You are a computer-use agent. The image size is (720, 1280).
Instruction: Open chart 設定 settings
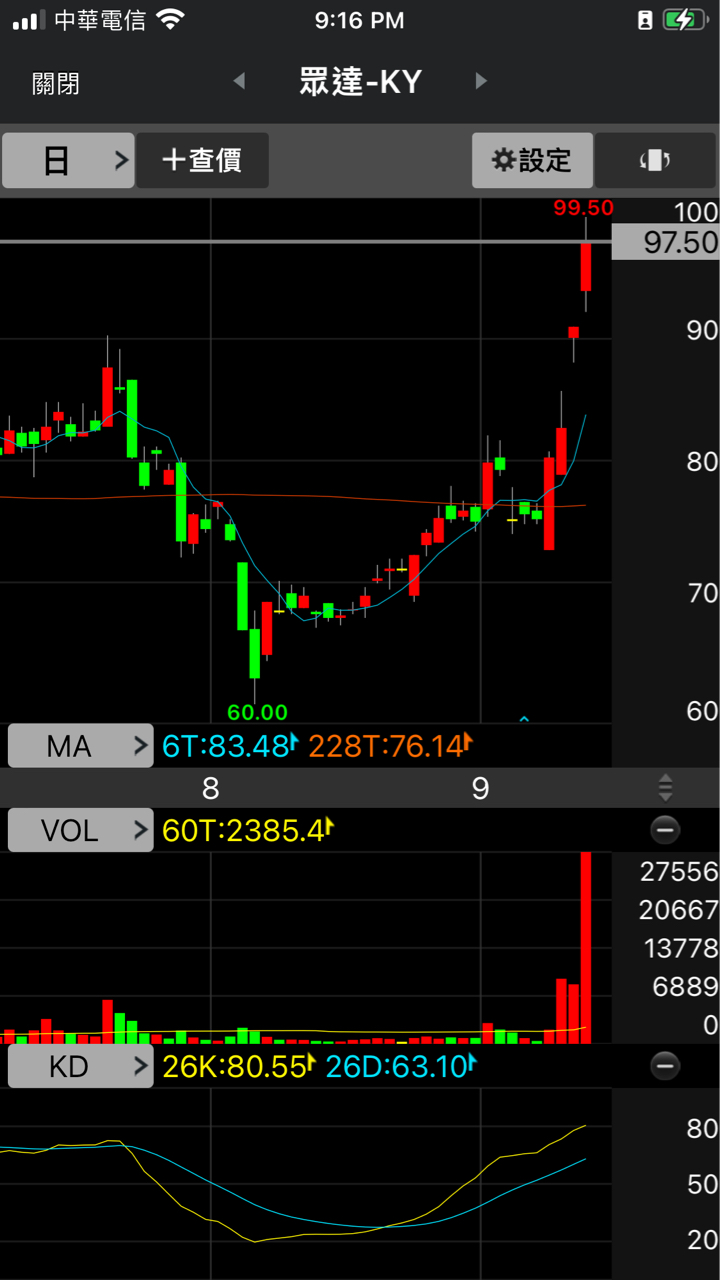coord(532,160)
